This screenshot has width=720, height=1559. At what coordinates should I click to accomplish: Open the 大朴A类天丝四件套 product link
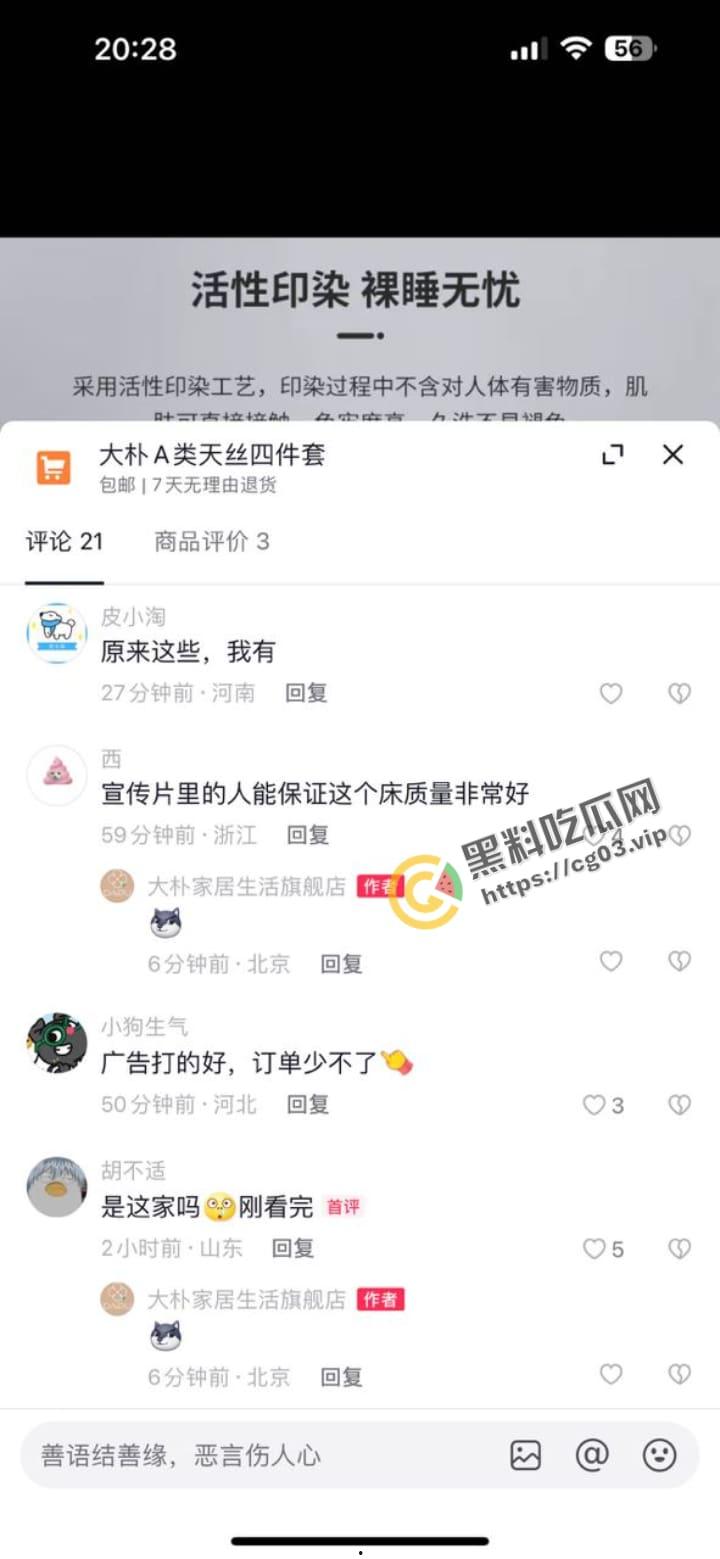[x=211, y=455]
